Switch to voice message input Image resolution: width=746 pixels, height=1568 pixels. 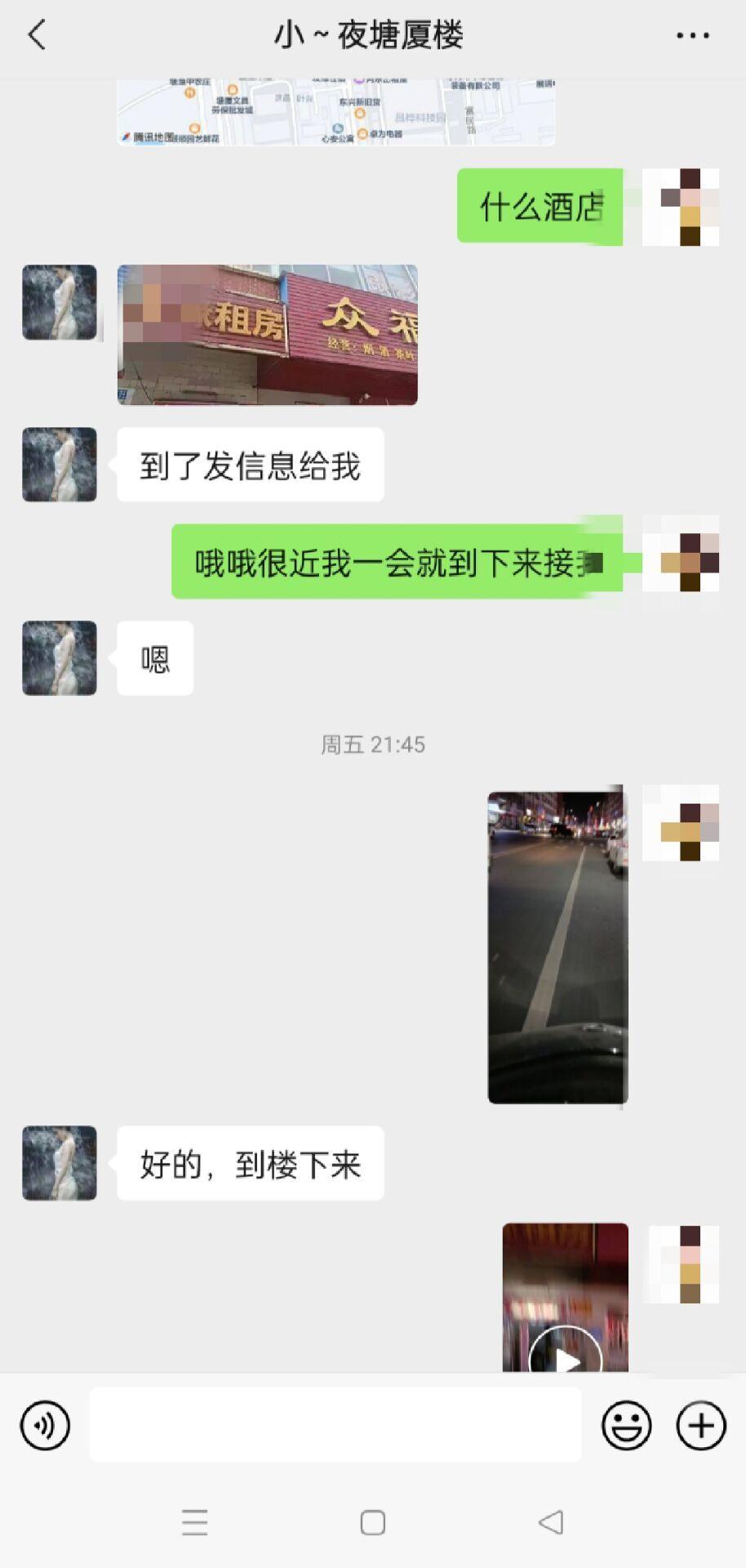coord(45,1426)
